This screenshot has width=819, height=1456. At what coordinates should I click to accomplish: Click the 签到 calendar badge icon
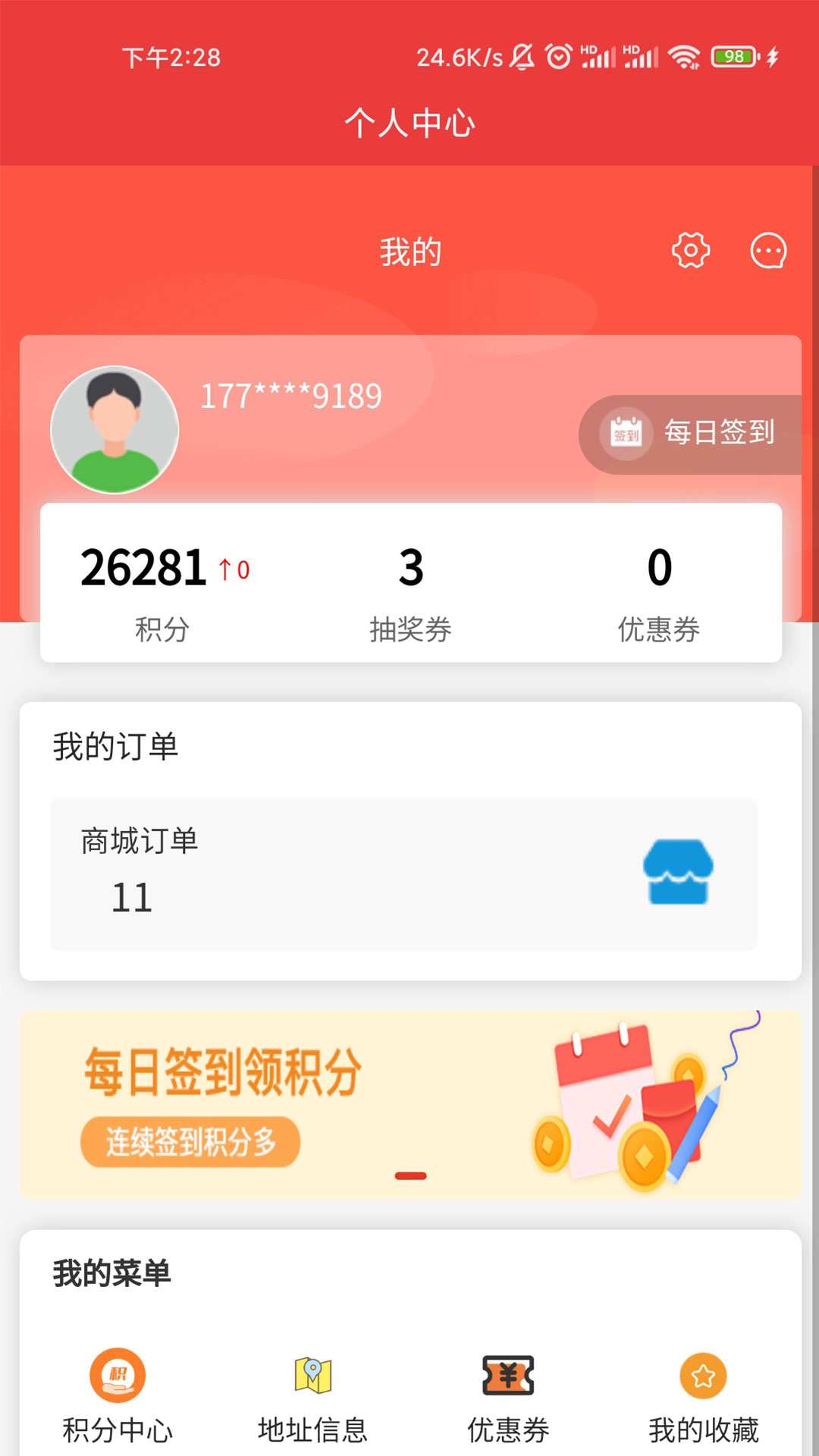point(624,432)
